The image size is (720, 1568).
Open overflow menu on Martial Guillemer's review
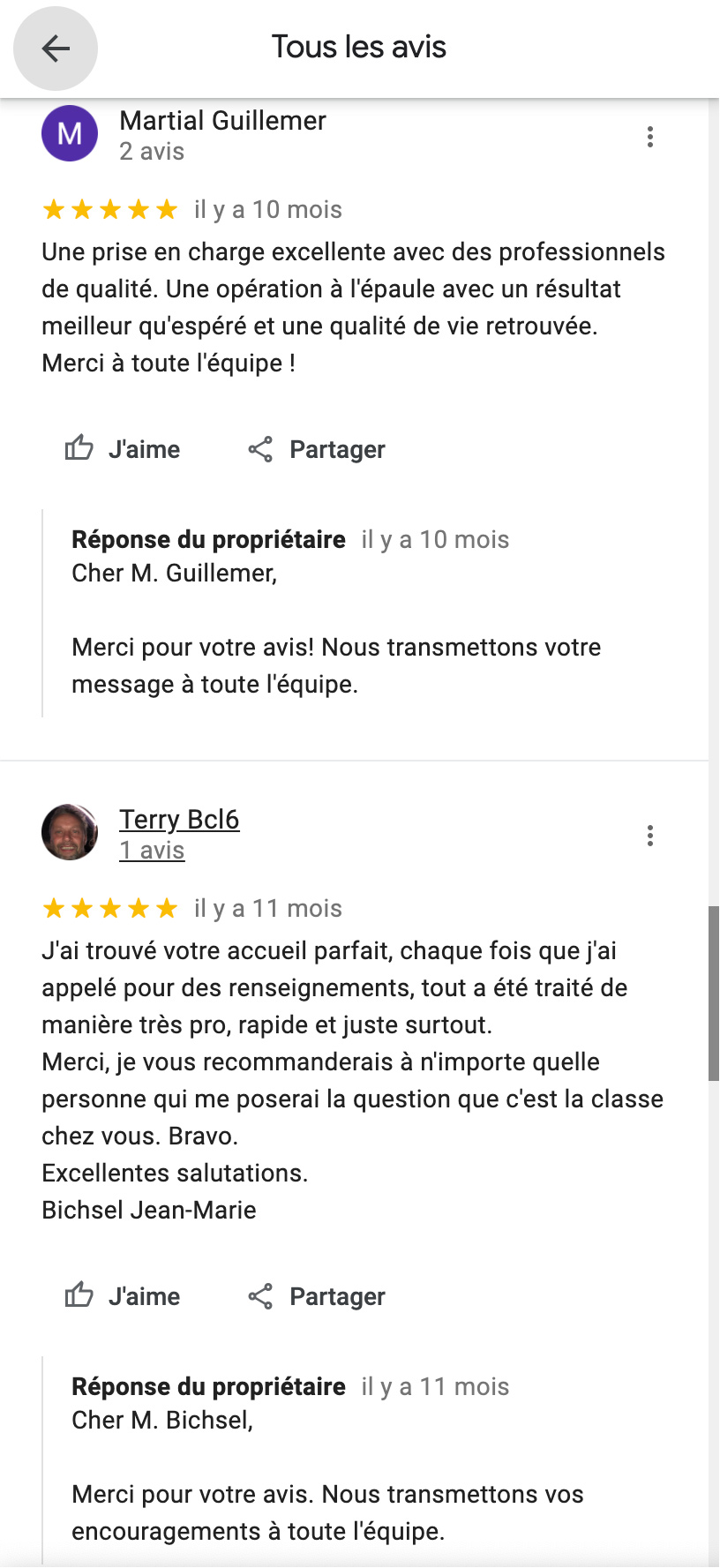(x=650, y=137)
